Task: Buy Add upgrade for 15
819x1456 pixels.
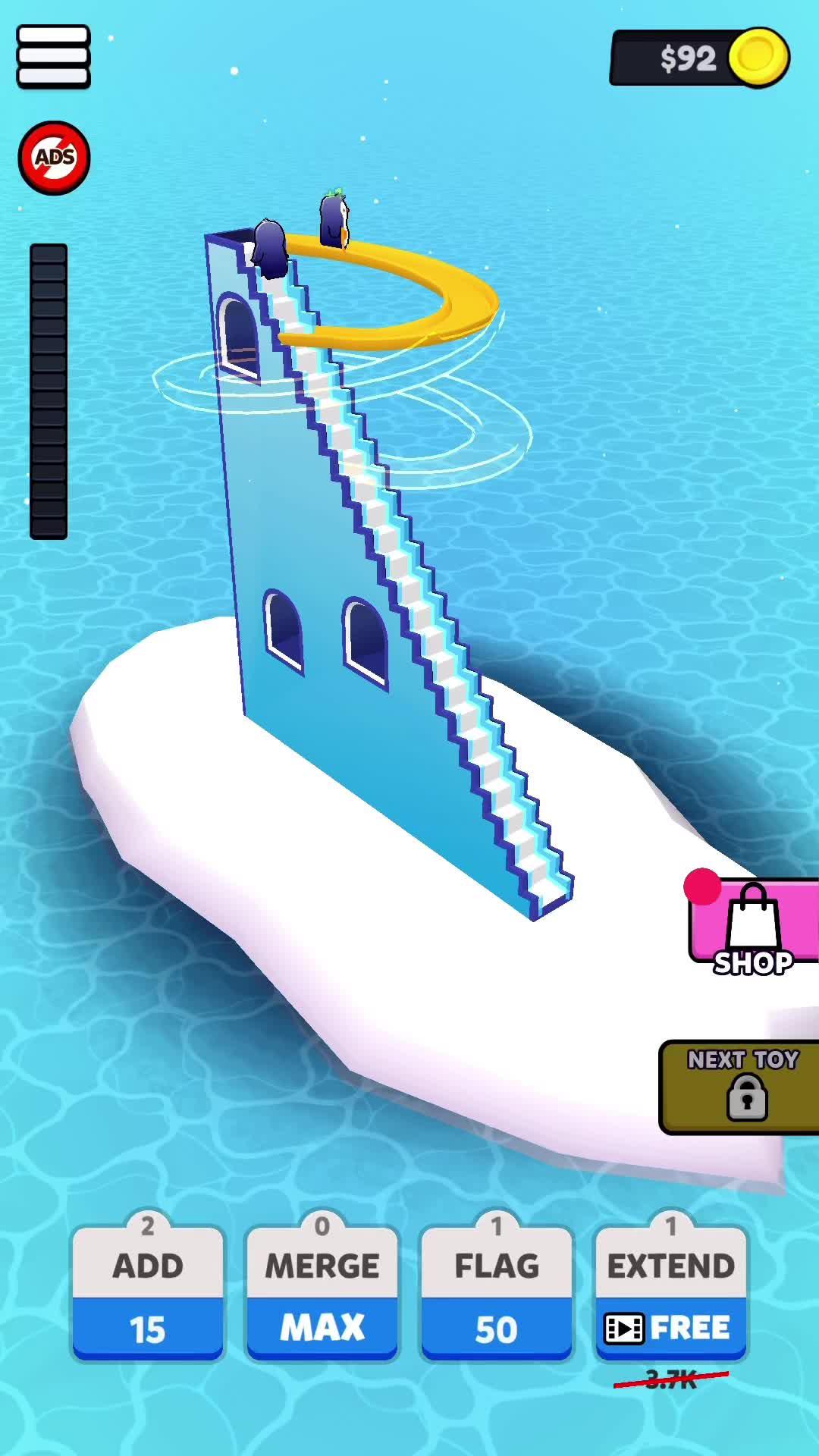Action: coord(148,1293)
